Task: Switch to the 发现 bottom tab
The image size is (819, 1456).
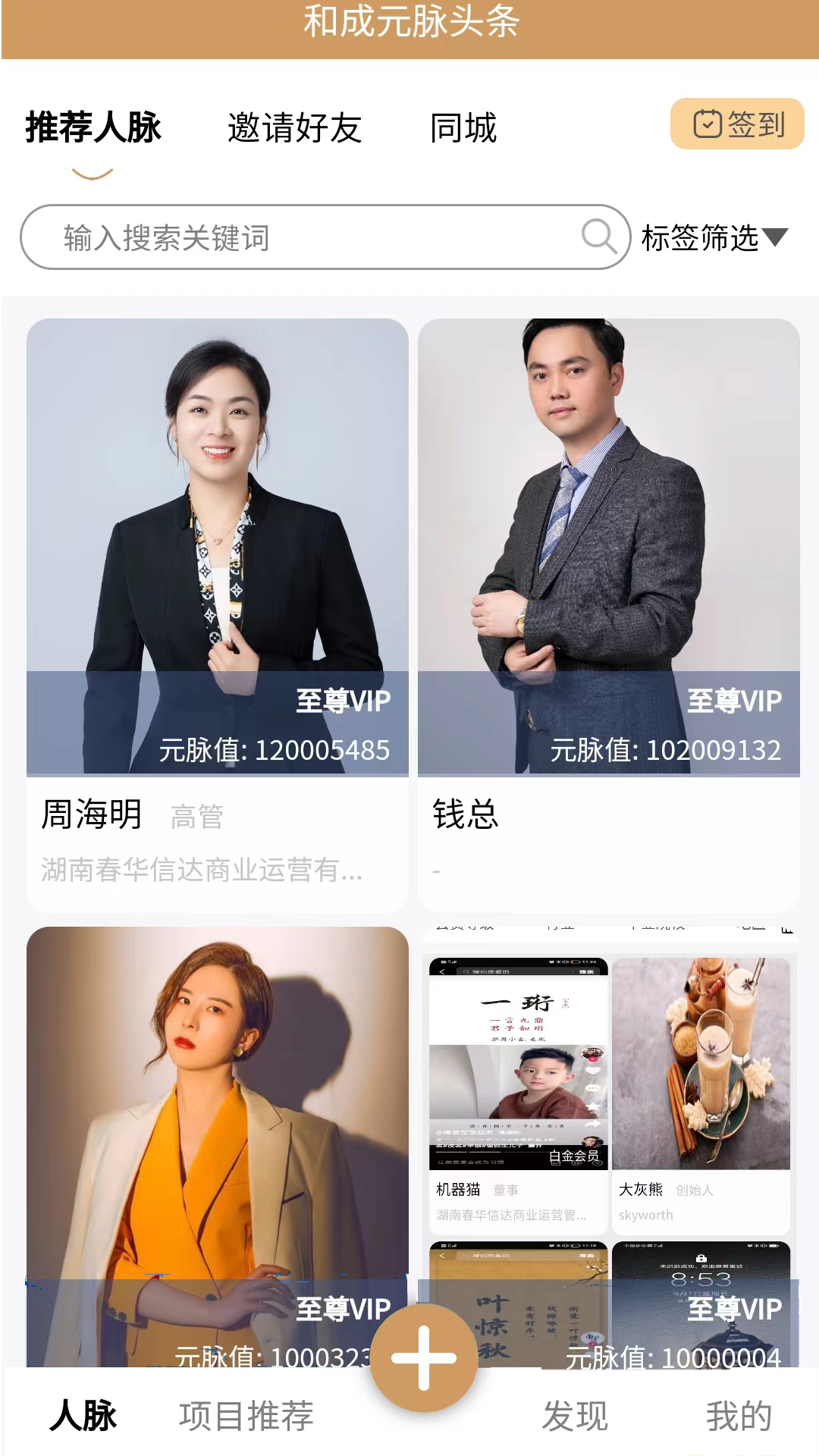Action: (x=575, y=1415)
